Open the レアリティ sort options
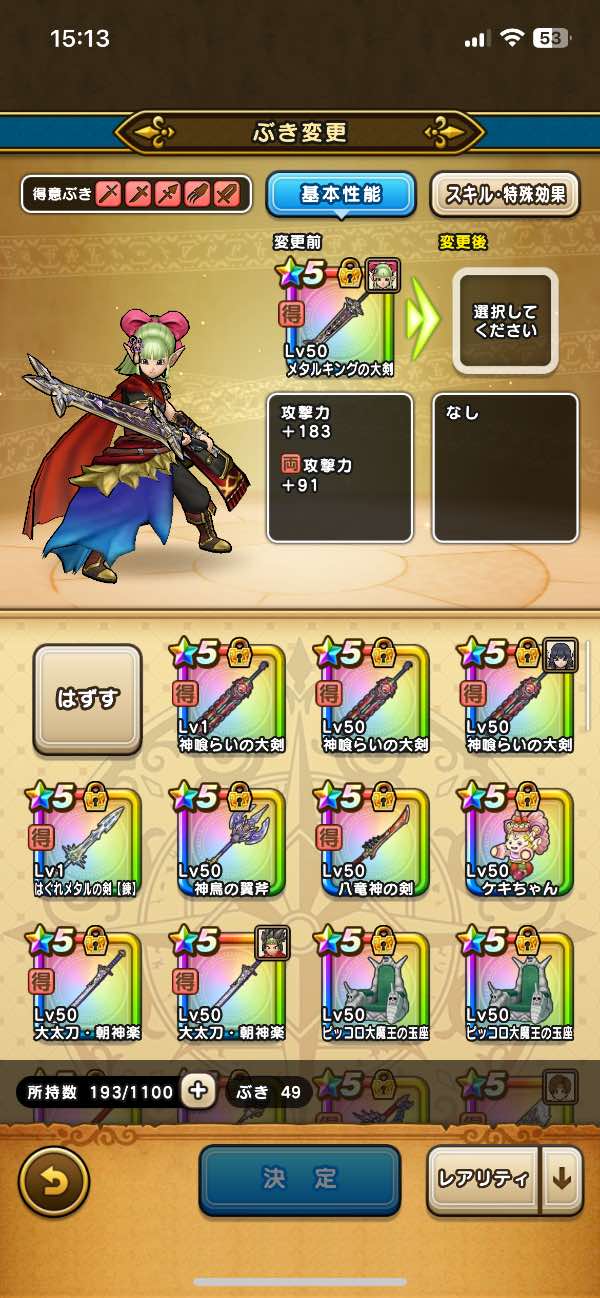 pyautogui.click(x=484, y=1179)
